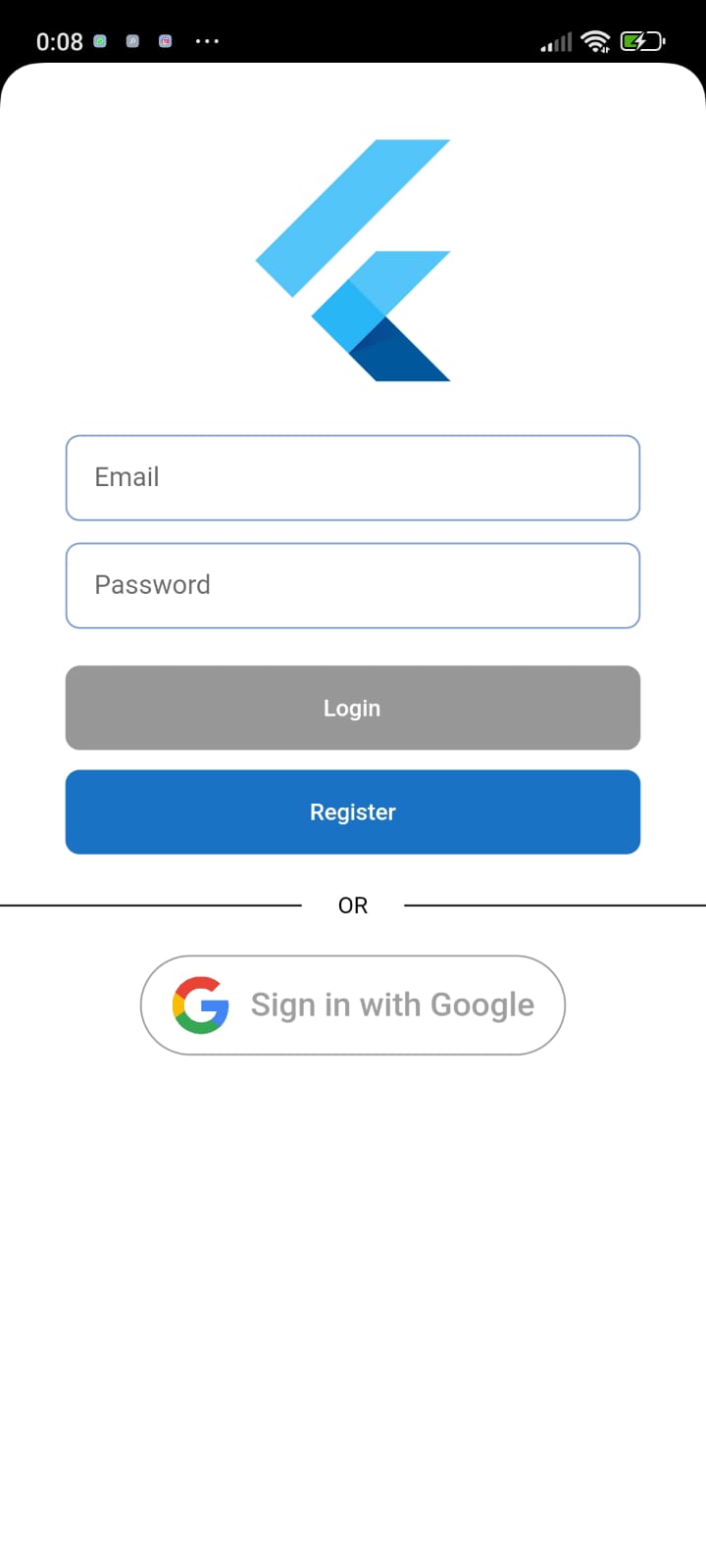Click the Password input field
Viewport: 706px width, 1568px height.
(x=353, y=585)
